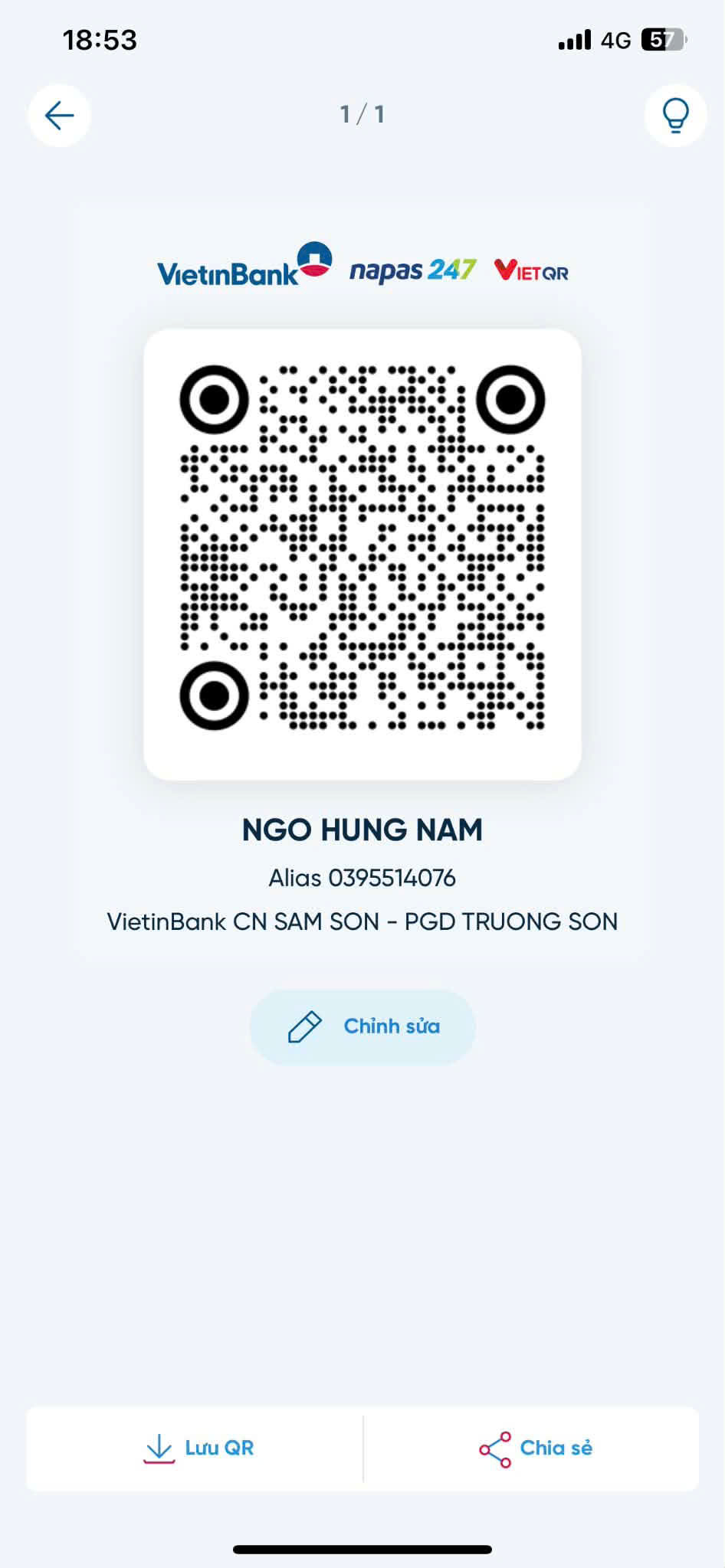Share the QR via Chia sẻ
The width and height of the screenshot is (725, 1568).
(535, 1448)
